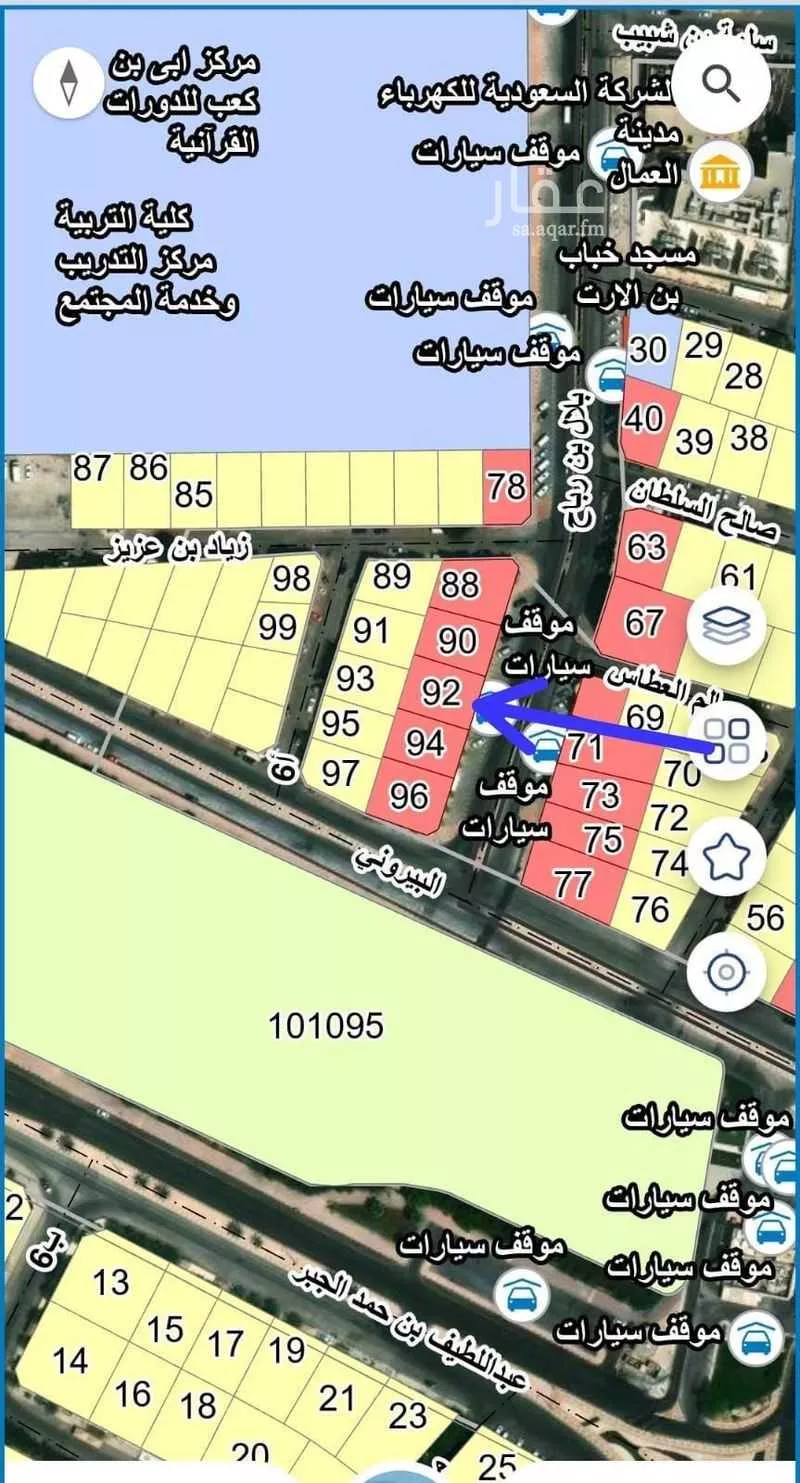The width and height of the screenshot is (800, 1483).
Task: Tap the compass to reset map orientation
Action: [x=69, y=81]
